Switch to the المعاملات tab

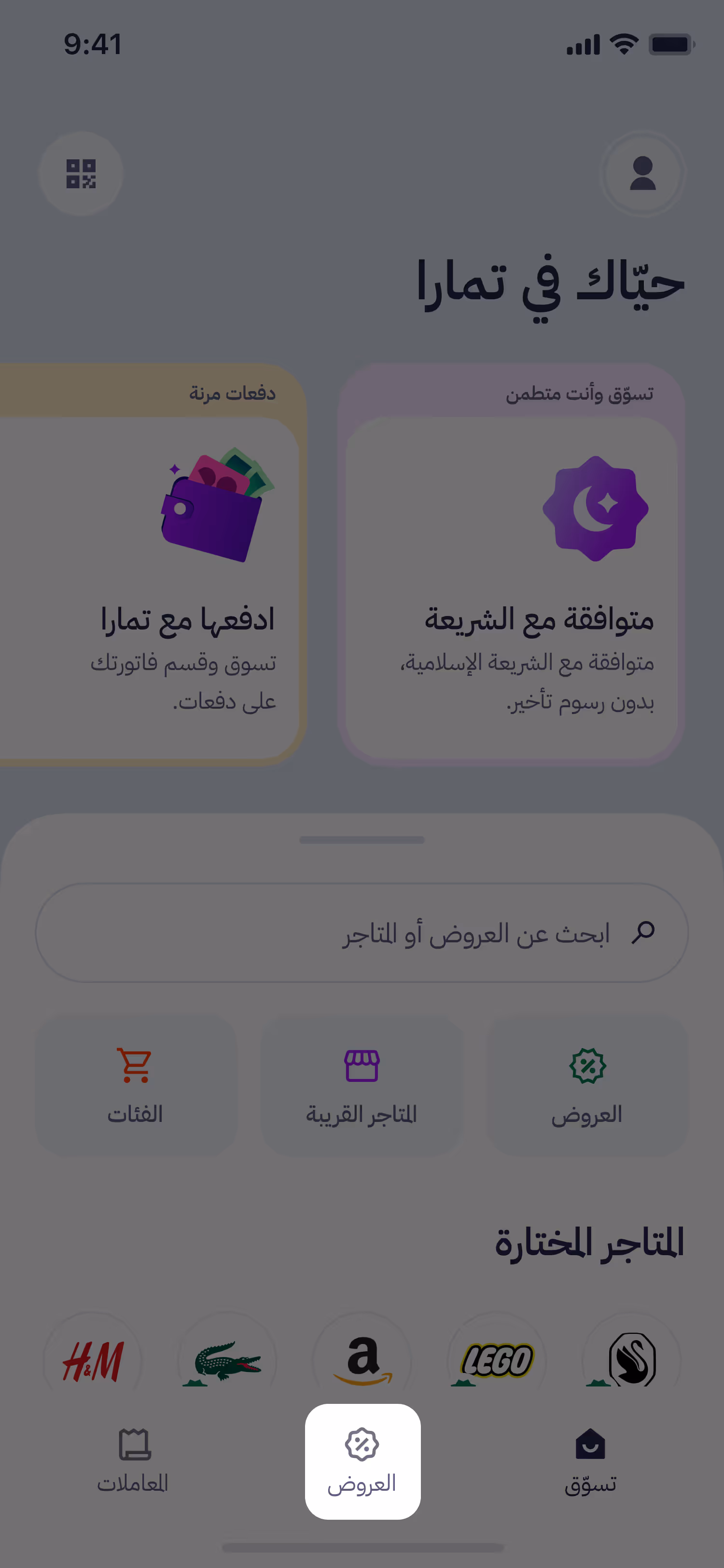(x=134, y=1461)
